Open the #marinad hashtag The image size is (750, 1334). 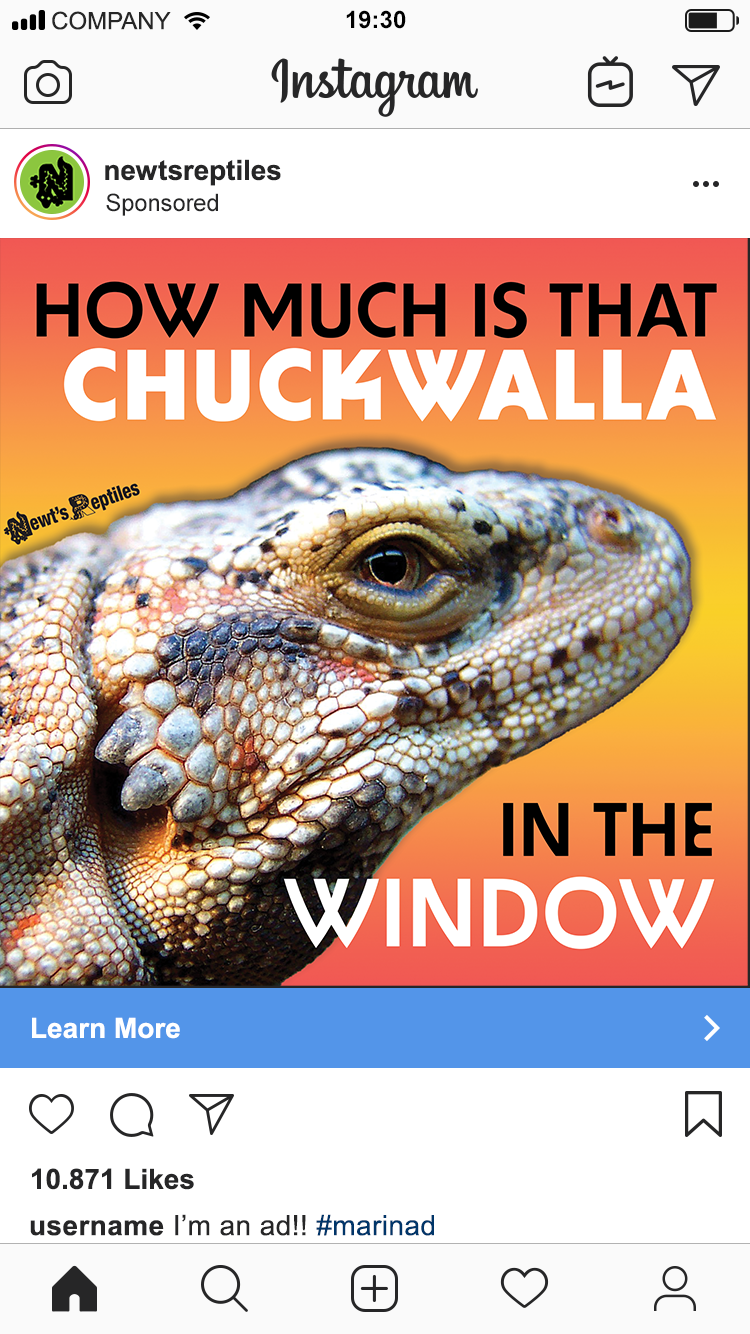(x=375, y=1226)
